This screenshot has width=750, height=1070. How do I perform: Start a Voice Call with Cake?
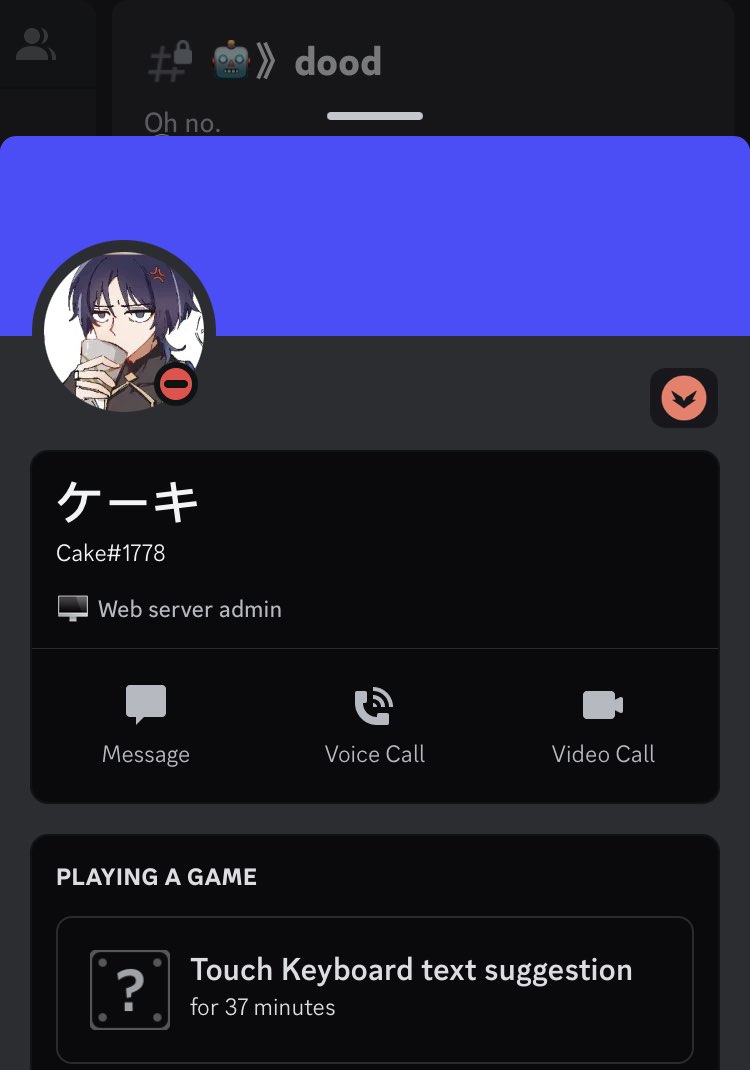tap(374, 724)
